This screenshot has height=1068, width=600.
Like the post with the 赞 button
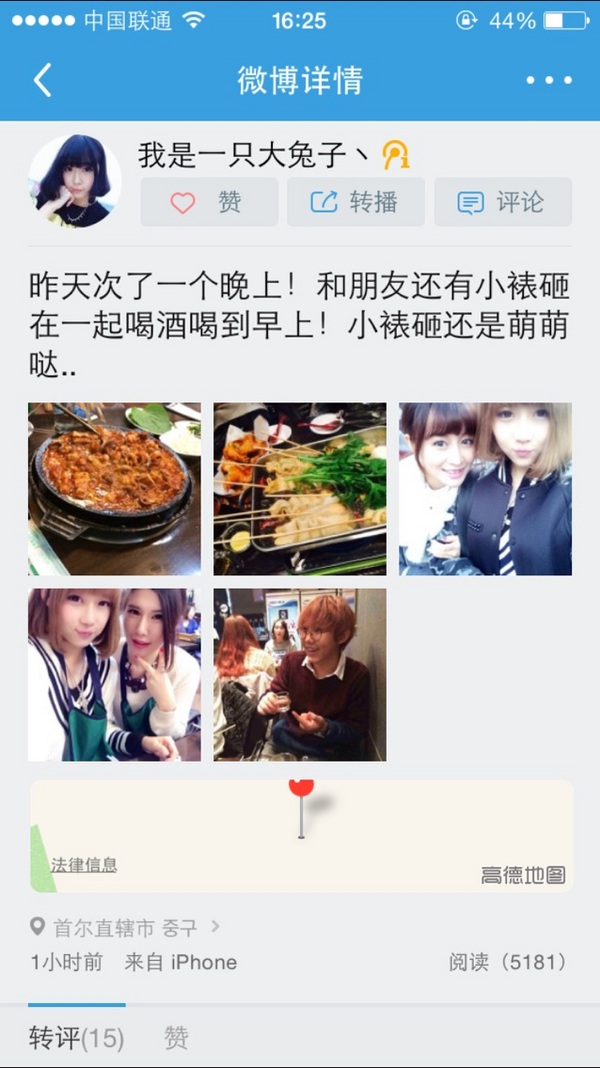click(209, 202)
